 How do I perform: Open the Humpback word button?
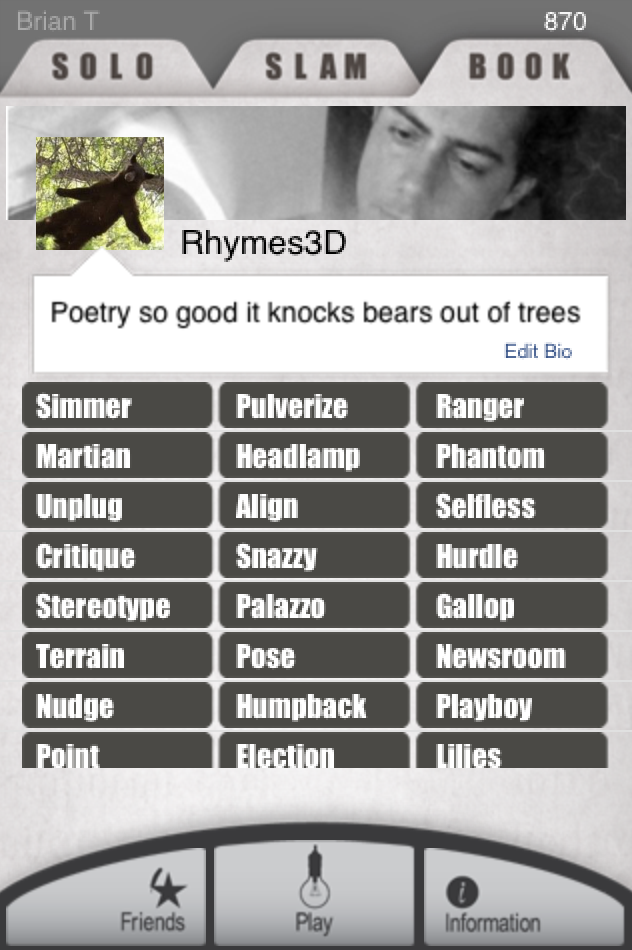coord(314,706)
